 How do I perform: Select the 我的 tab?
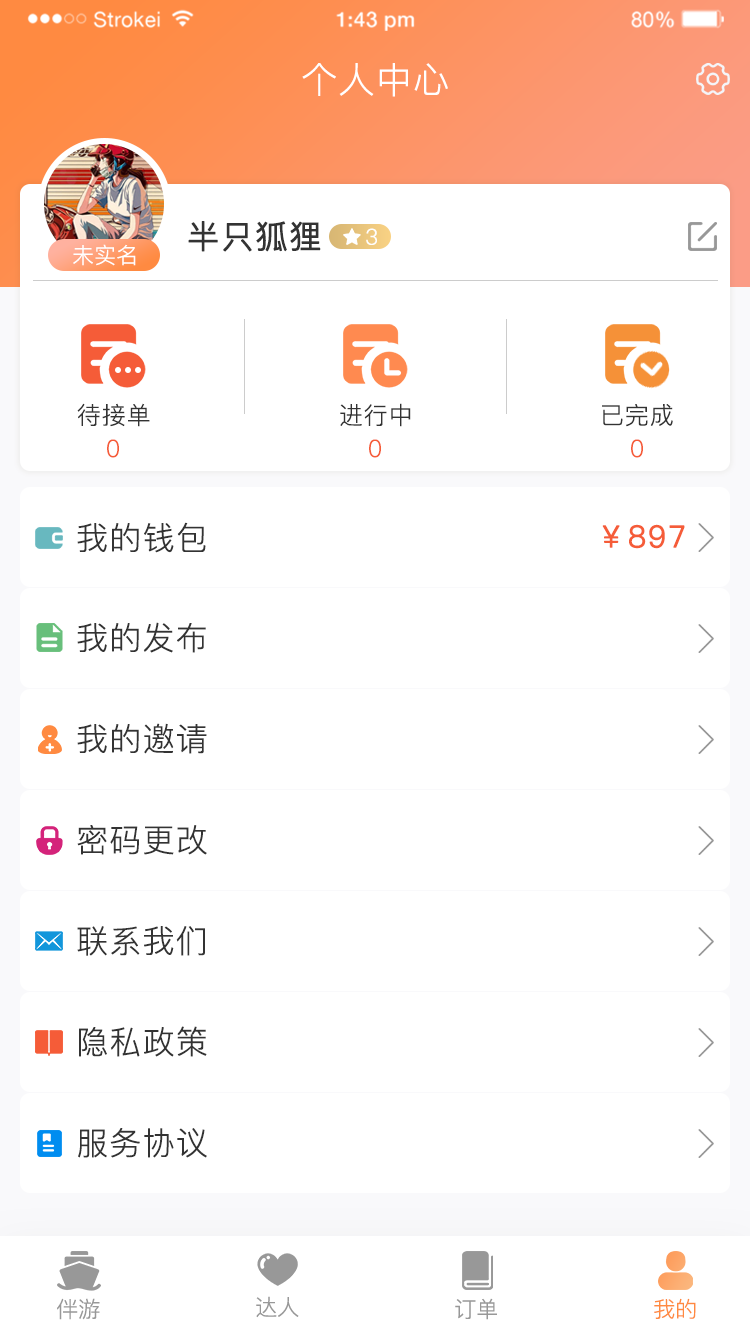point(675,1285)
